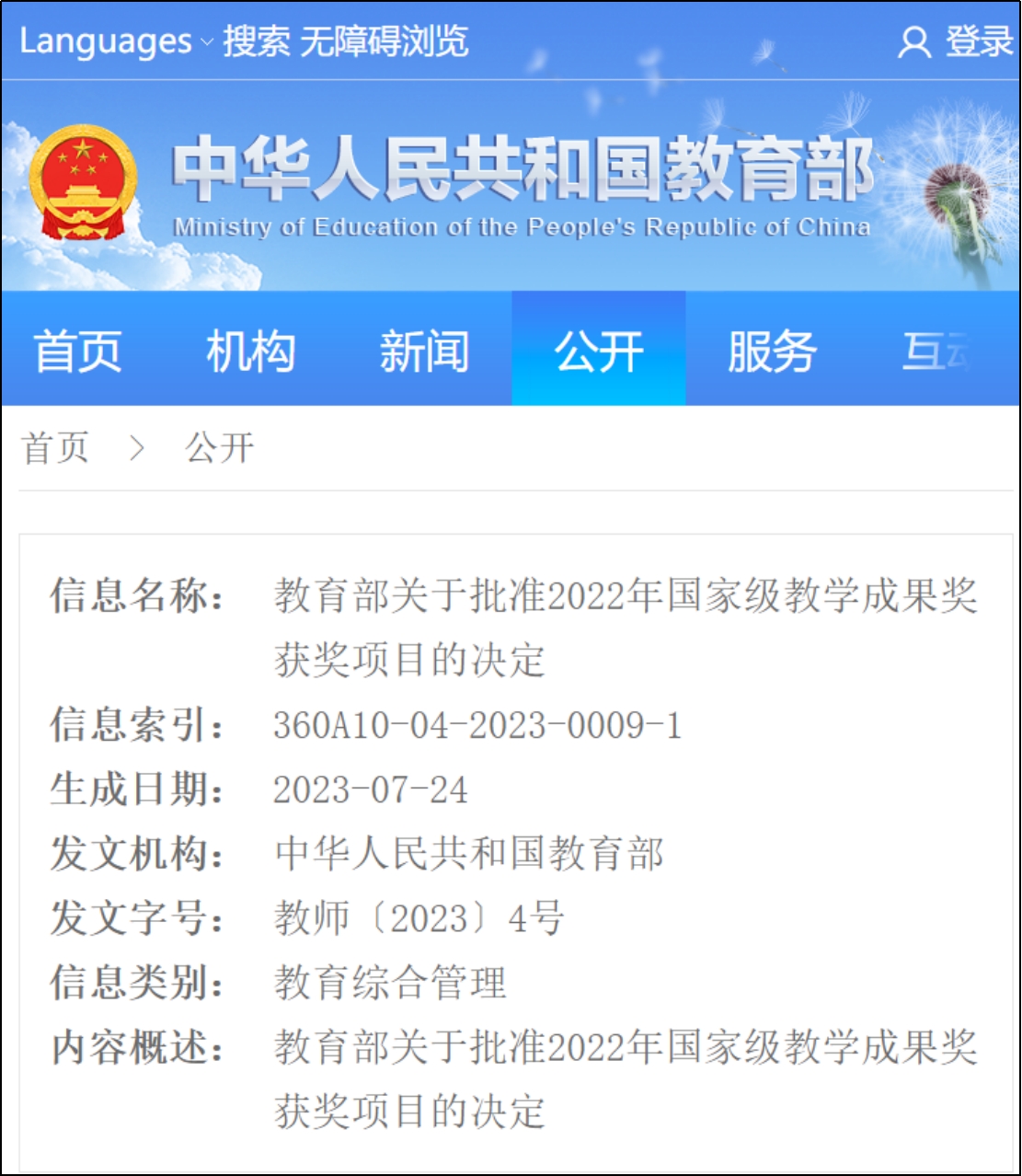The height and width of the screenshot is (1176, 1022).
Task: Open the 新闻 news tab
Action: 424,351
